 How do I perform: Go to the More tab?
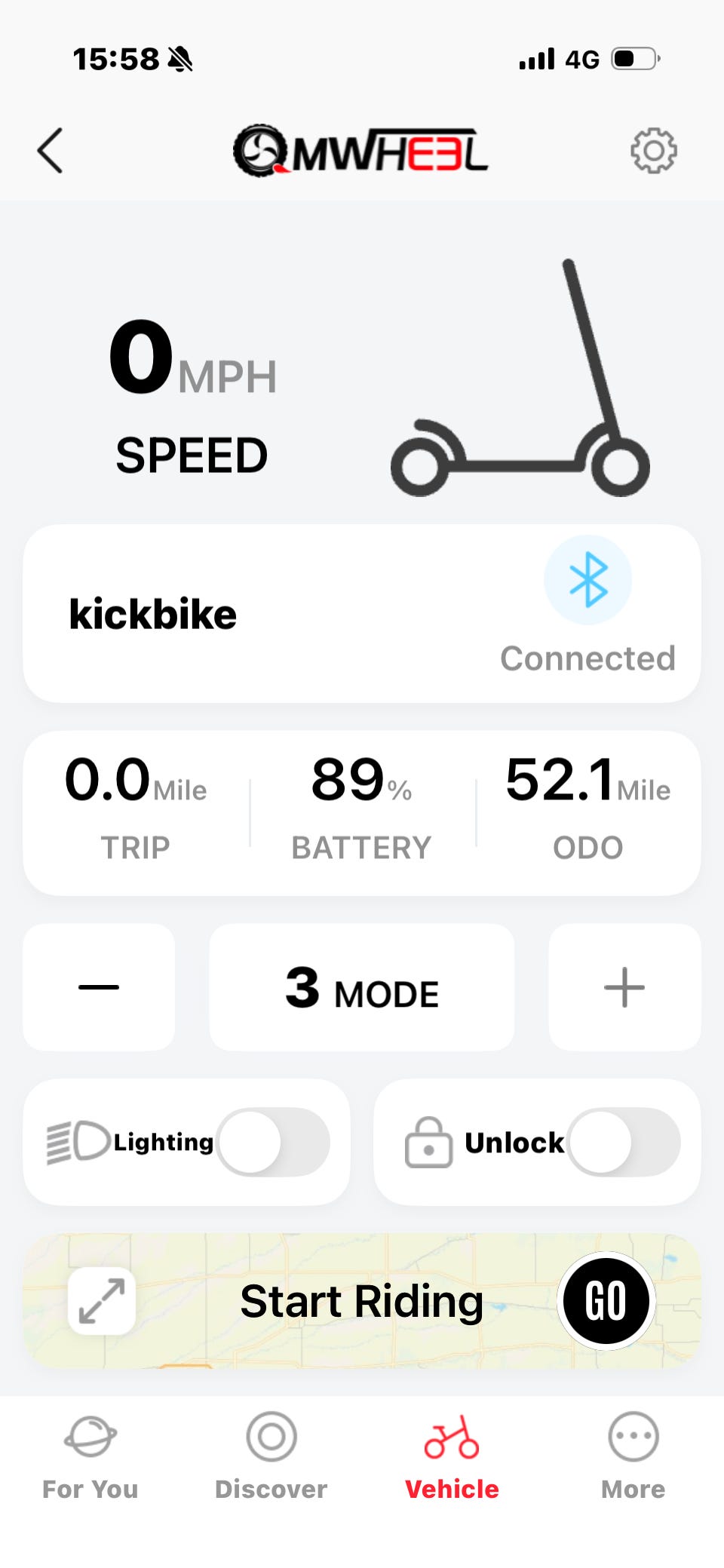633,1457
